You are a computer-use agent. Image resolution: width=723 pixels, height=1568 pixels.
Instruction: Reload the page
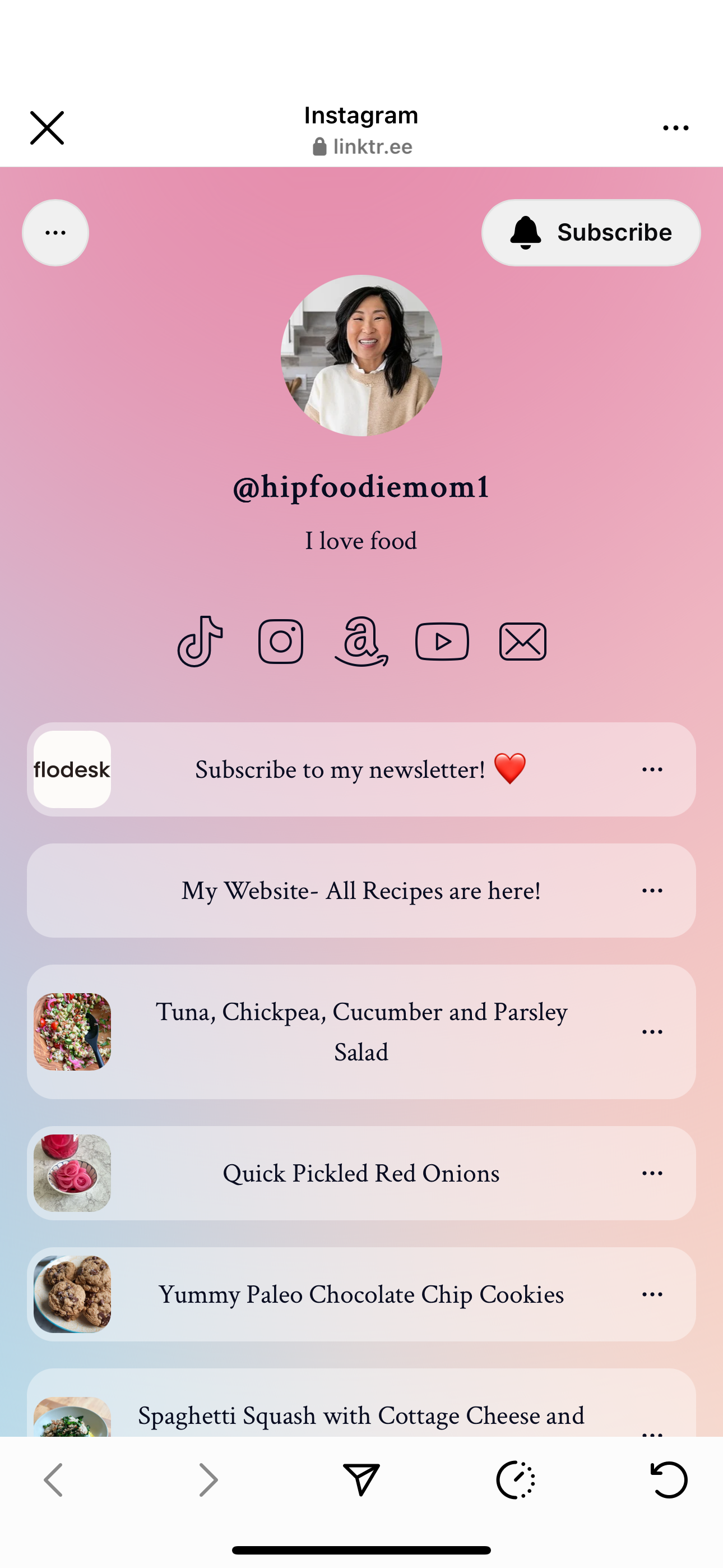click(669, 1479)
